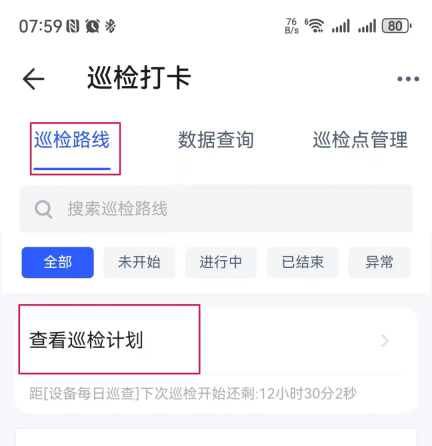Go back using the back arrow

pyautogui.click(x=33, y=79)
